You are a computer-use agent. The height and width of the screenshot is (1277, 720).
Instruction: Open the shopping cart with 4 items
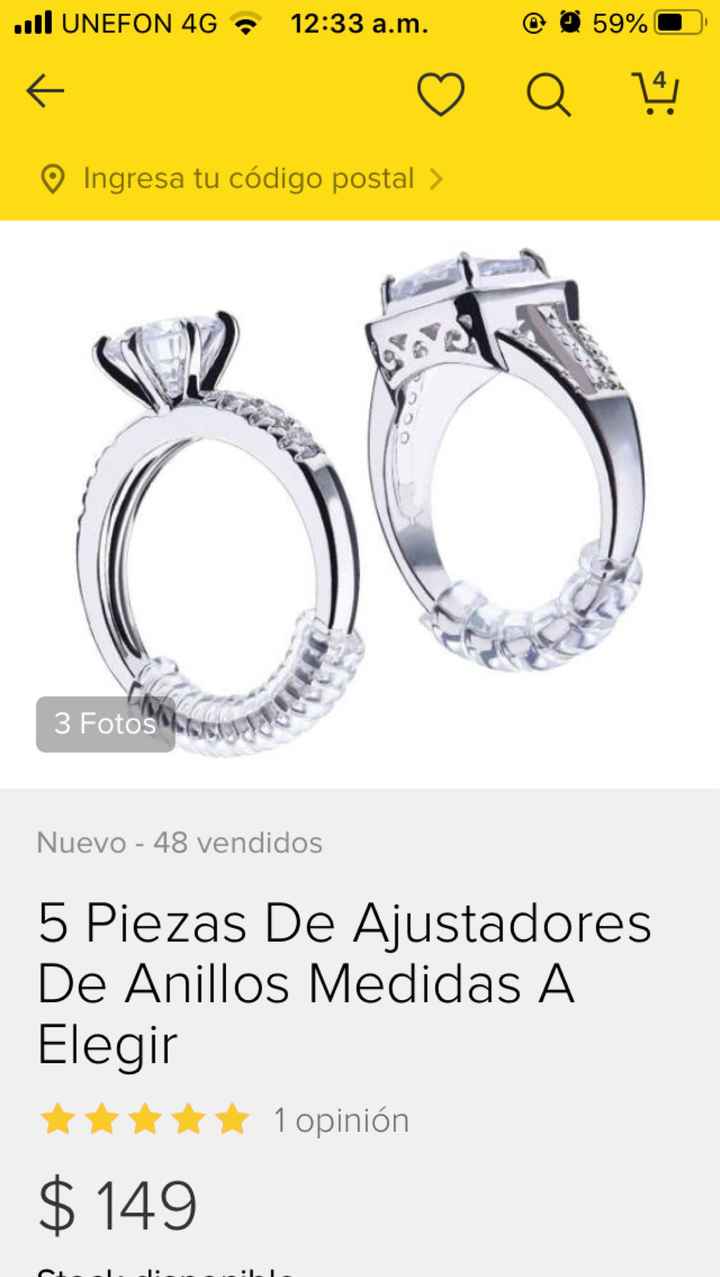point(655,93)
